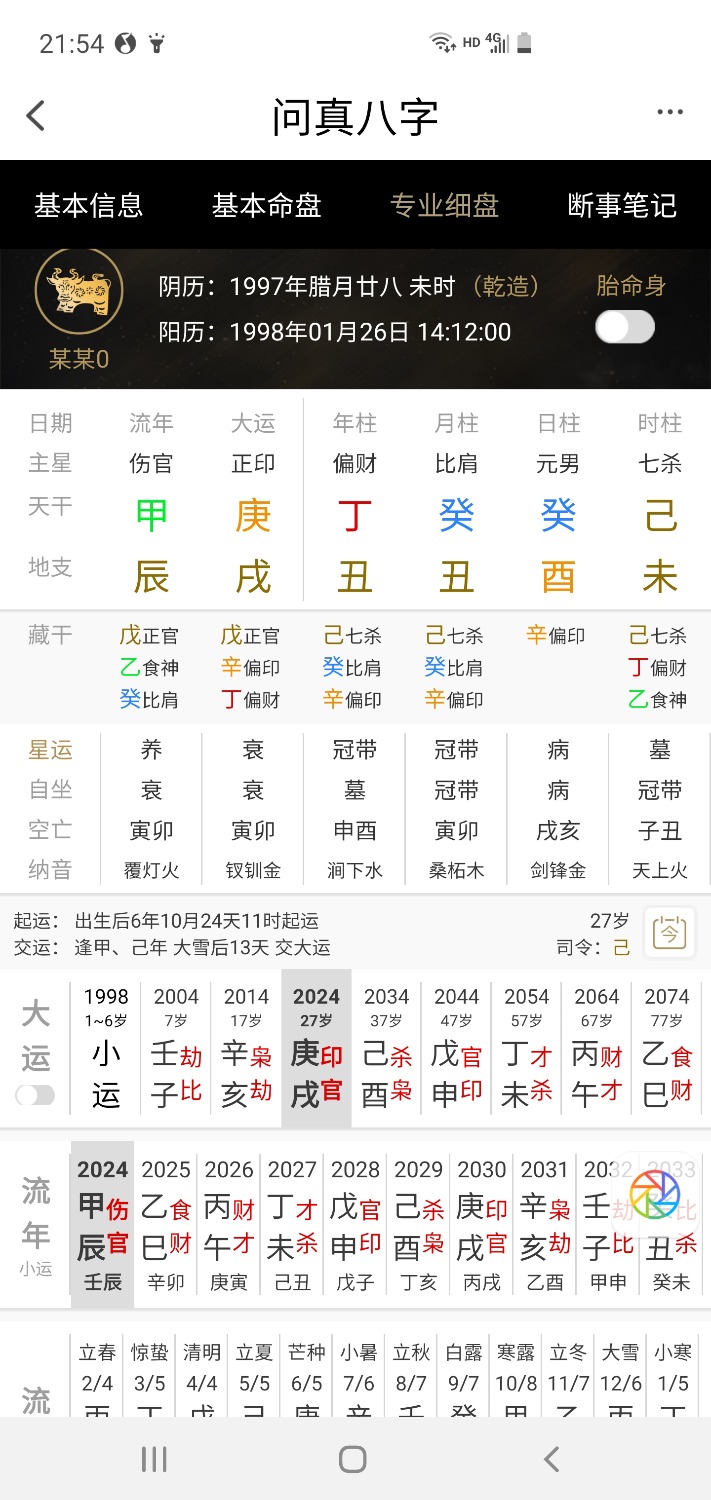The width and height of the screenshot is (711, 1500).
Task: Open the three-dot overflow menu
Action: click(670, 112)
